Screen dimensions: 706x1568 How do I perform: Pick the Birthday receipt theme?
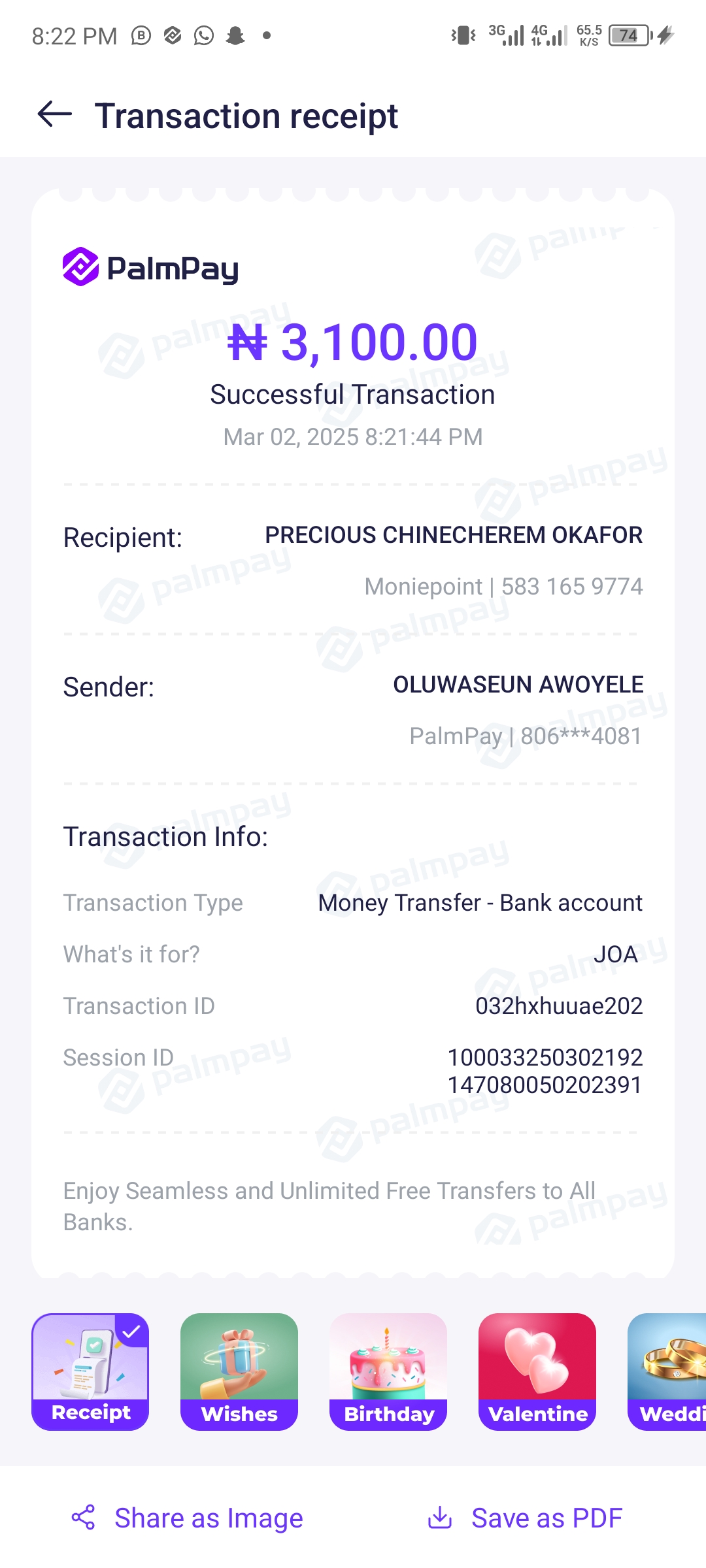(388, 1371)
